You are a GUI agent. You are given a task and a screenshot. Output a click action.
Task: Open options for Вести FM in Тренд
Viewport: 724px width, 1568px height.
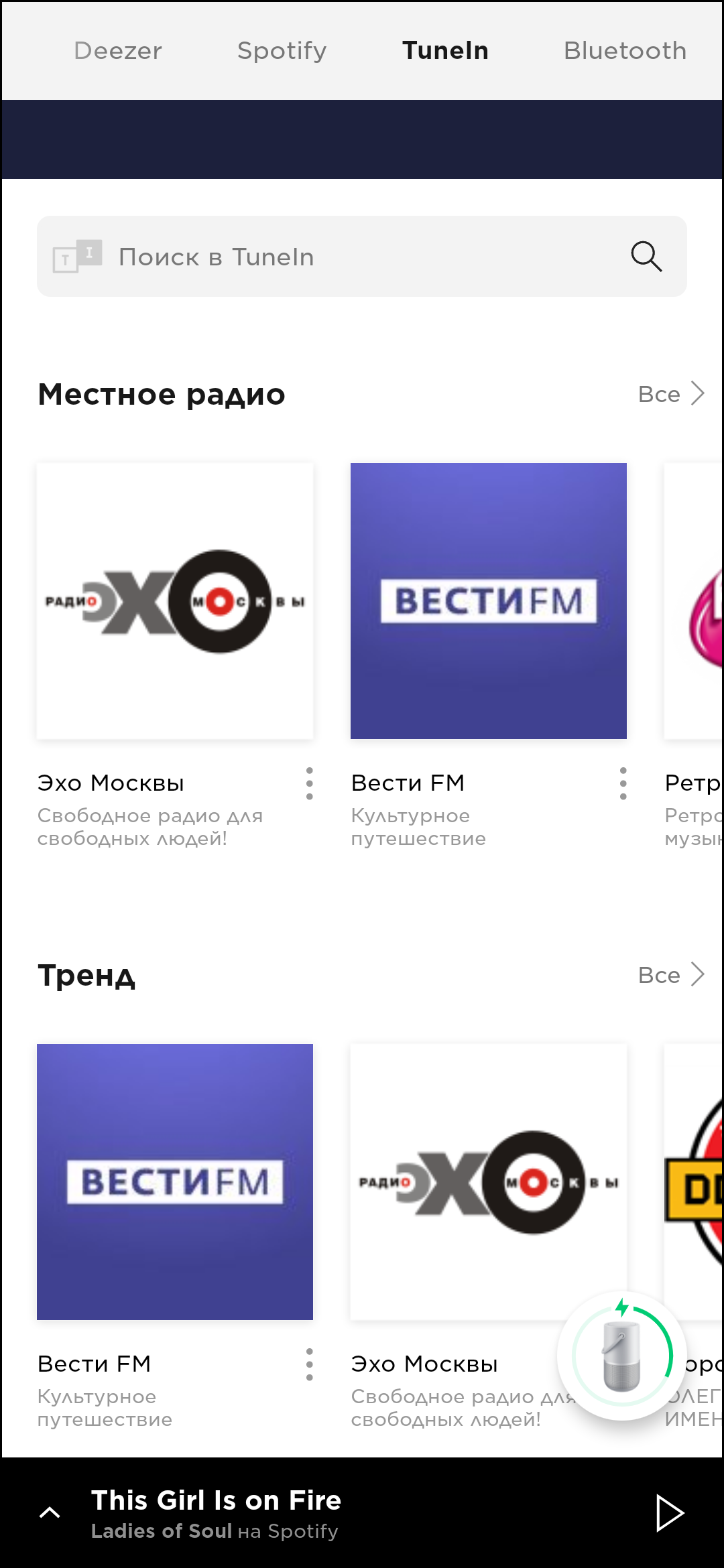[309, 1364]
